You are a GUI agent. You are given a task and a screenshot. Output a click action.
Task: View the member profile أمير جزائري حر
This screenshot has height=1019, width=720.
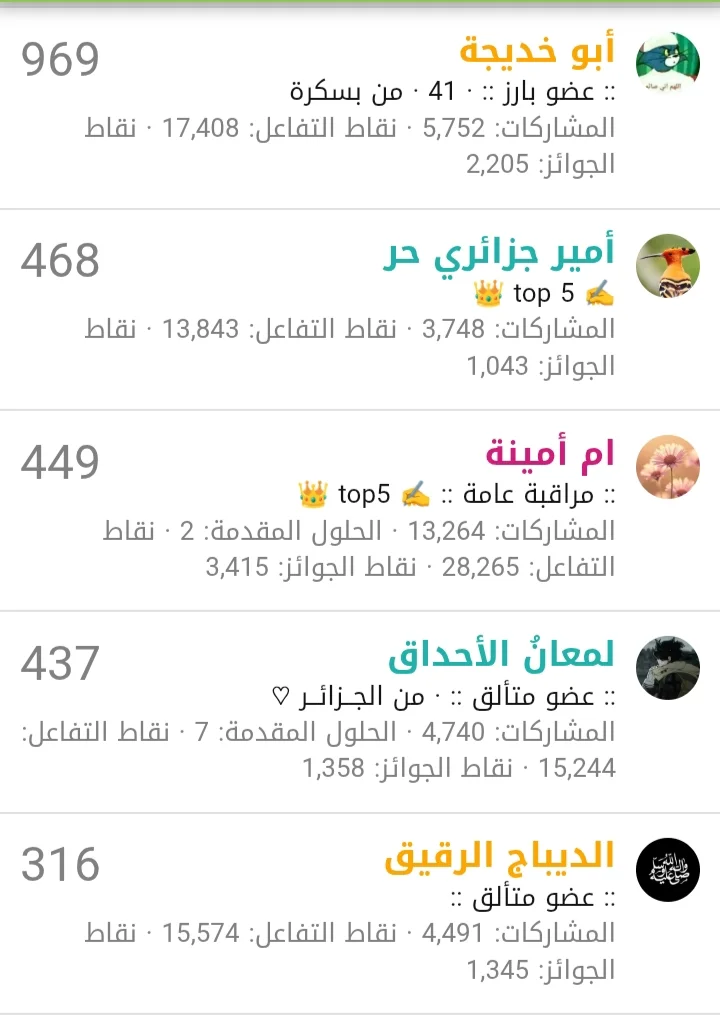[x=498, y=254]
